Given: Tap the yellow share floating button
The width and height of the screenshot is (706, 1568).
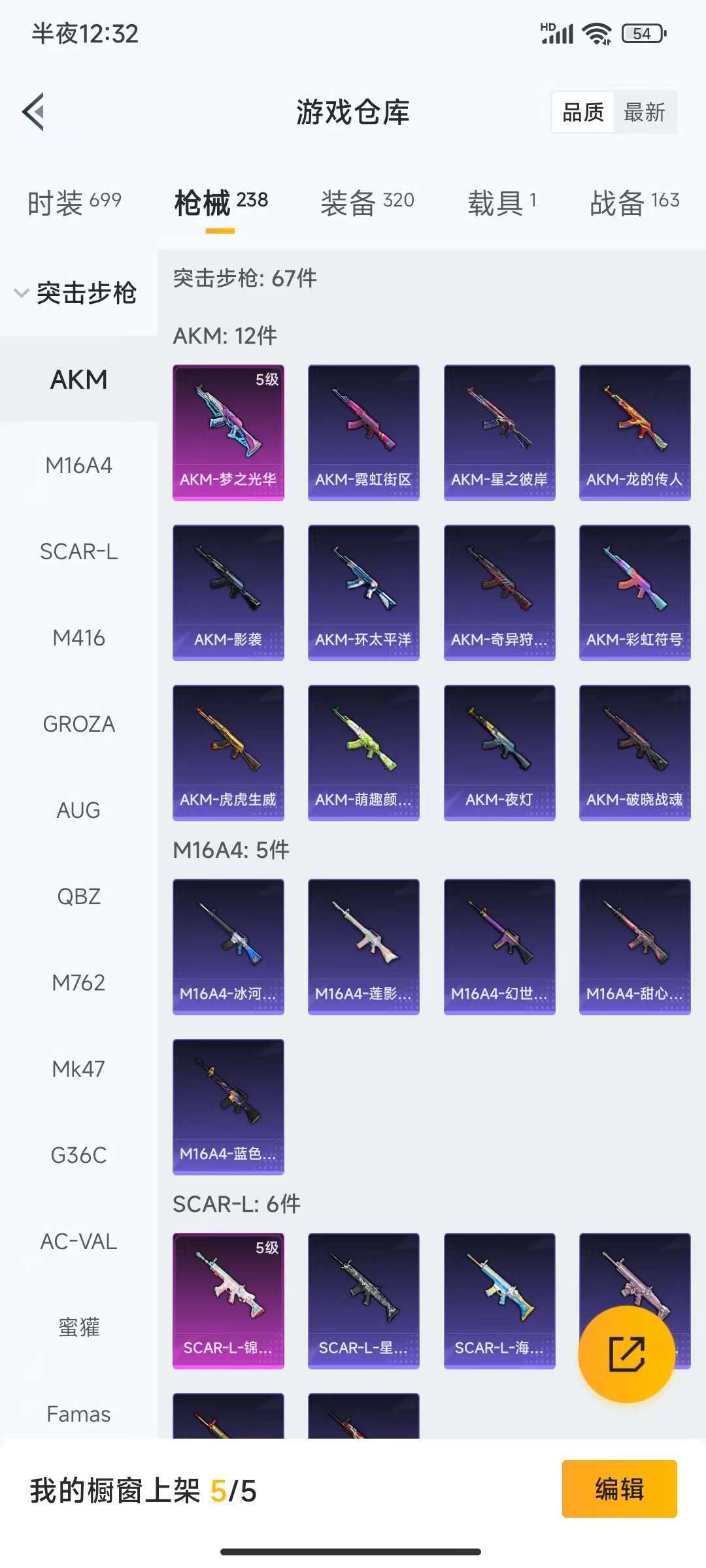Looking at the screenshot, I should pos(627,1354).
